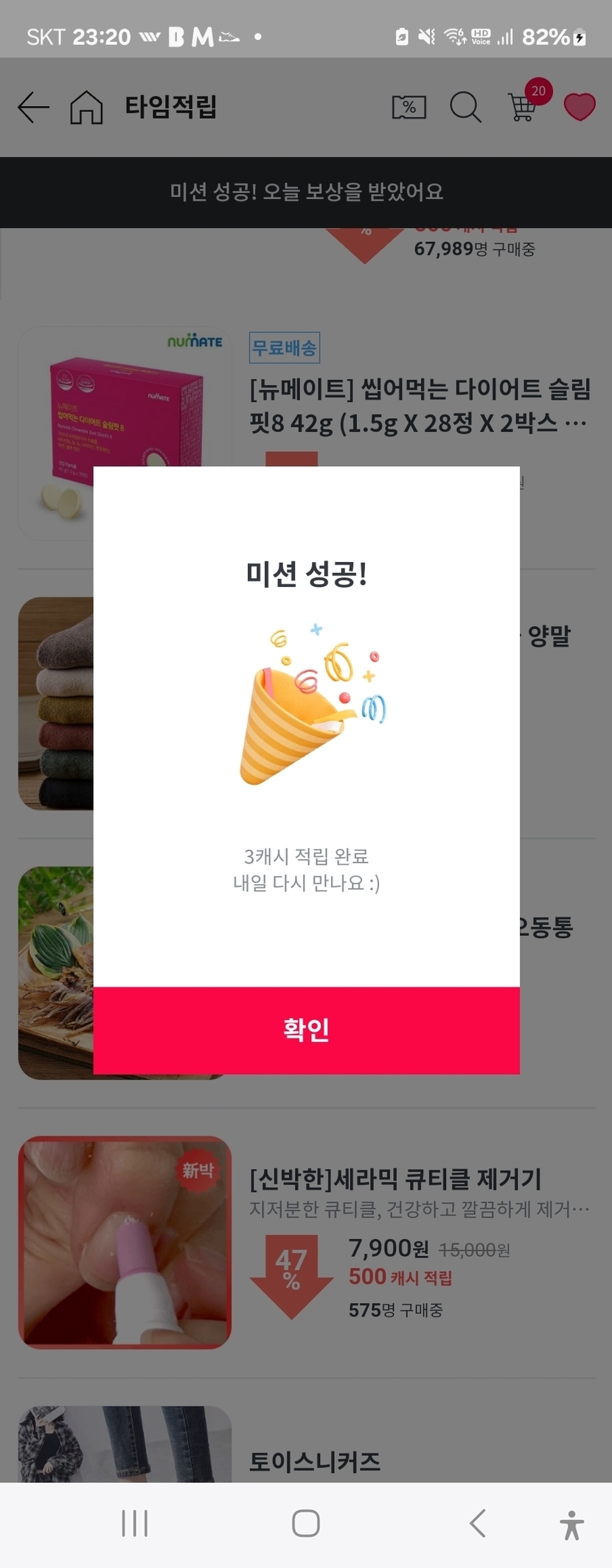612x1568 pixels.
Task: Open the 토이스니커즈 product listing
Action: point(315,1460)
